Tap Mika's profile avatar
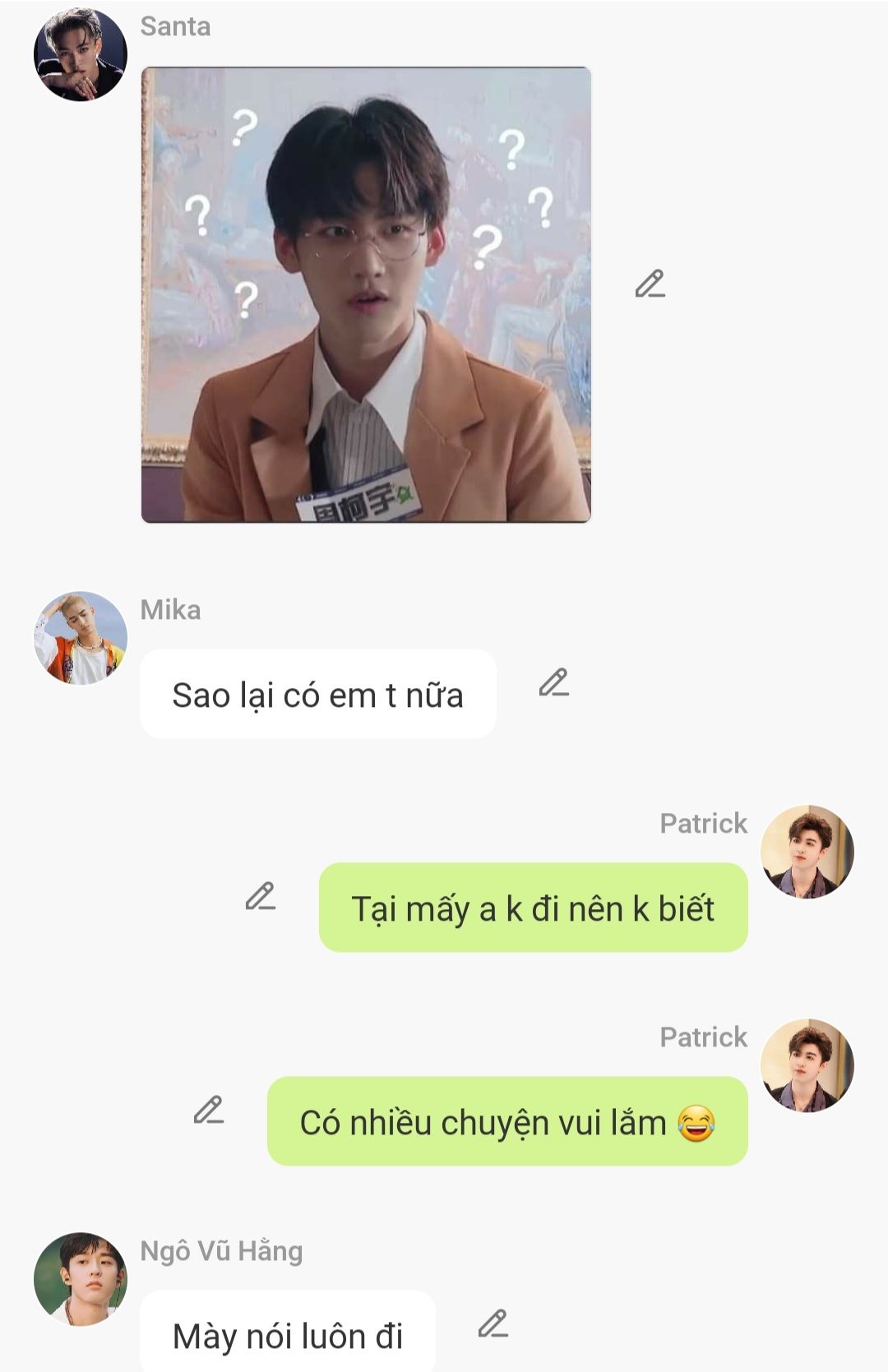 [81, 638]
